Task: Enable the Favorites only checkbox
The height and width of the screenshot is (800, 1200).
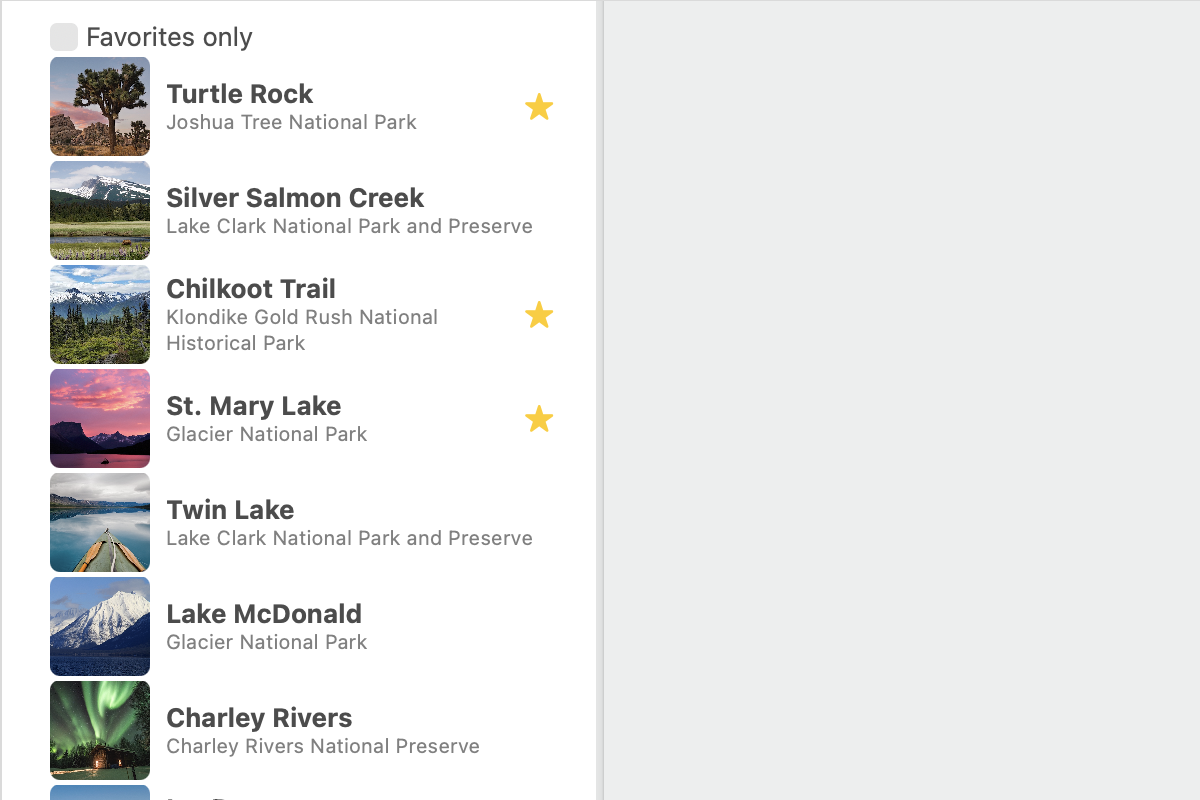Action: pyautogui.click(x=64, y=37)
